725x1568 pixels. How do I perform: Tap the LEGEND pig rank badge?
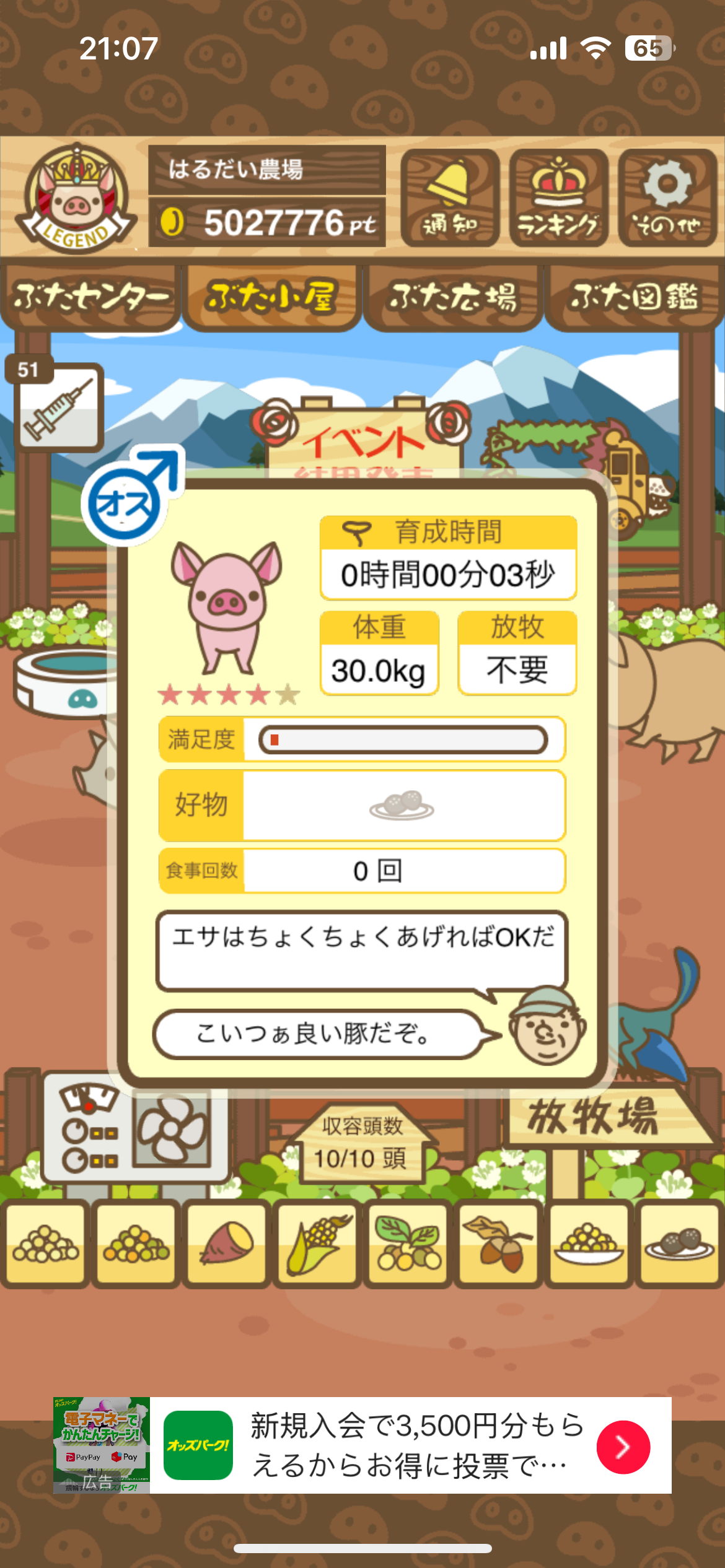pos(76,198)
